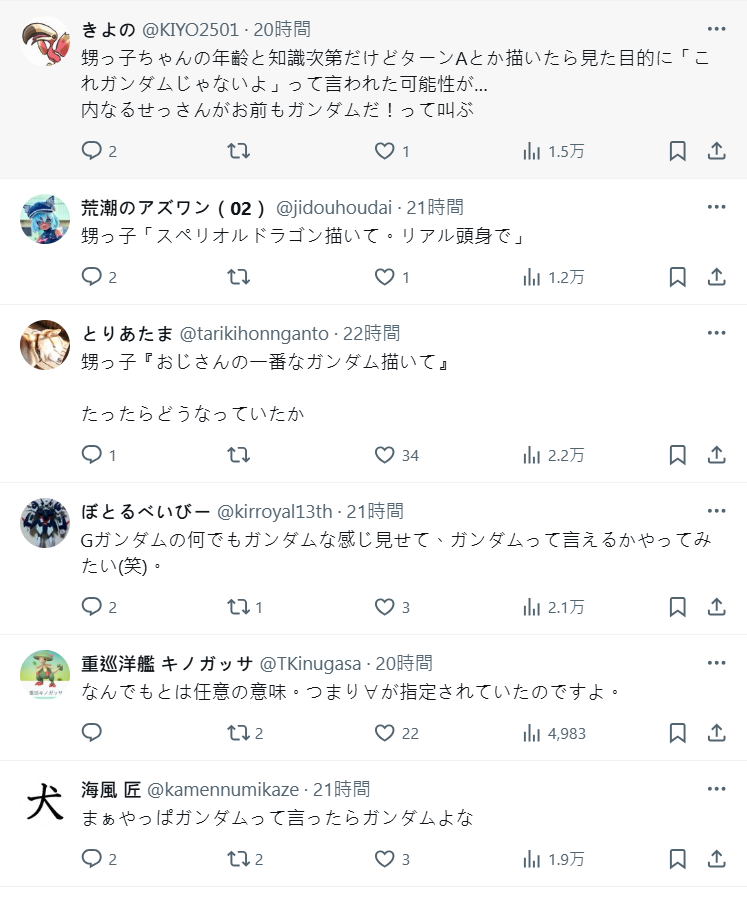Screen dimensions: 747x898
Task: Retweet 荒潮のアズワン's tweet
Action: [x=238, y=277]
